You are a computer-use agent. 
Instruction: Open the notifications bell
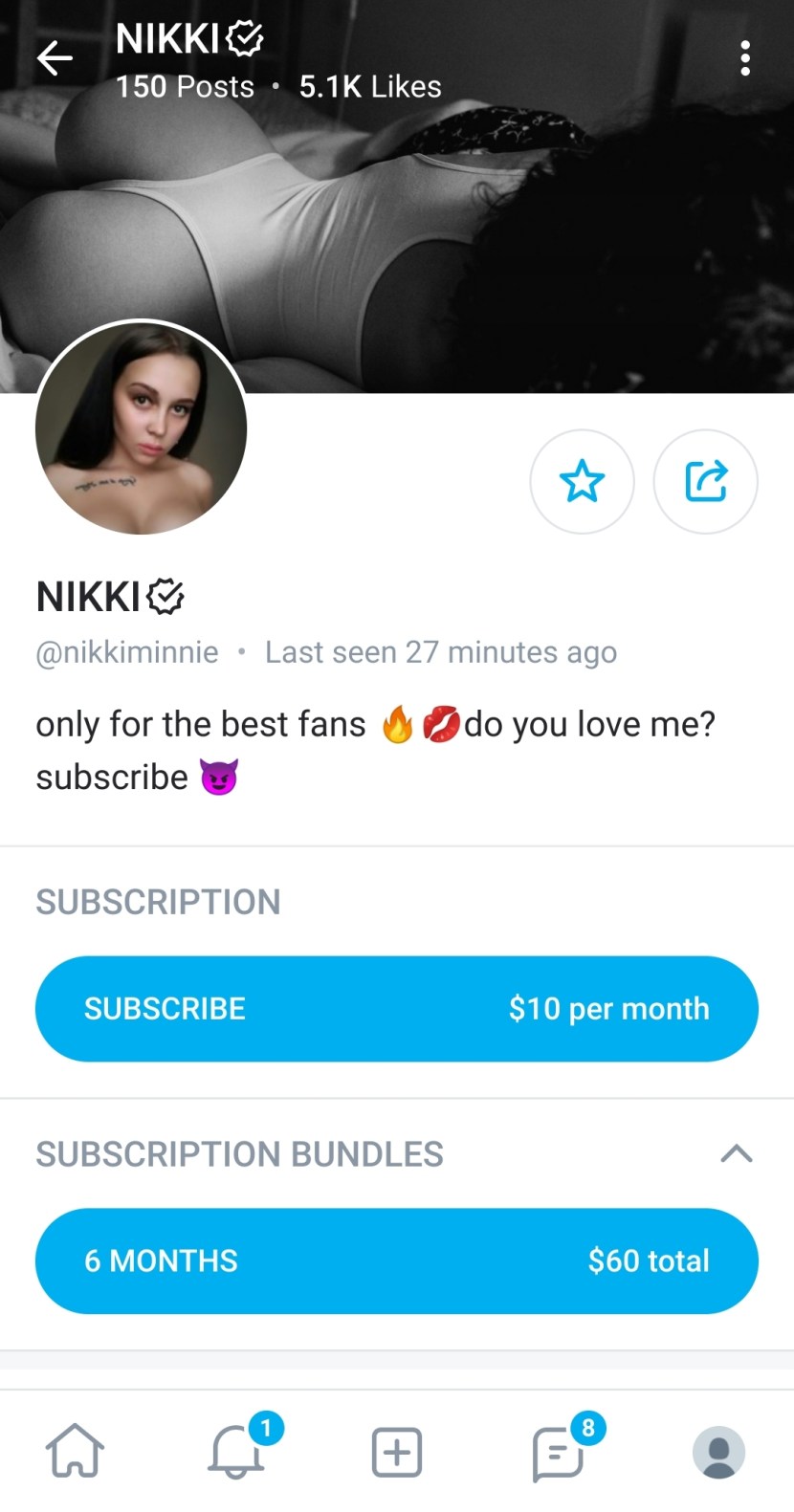[x=236, y=1452]
